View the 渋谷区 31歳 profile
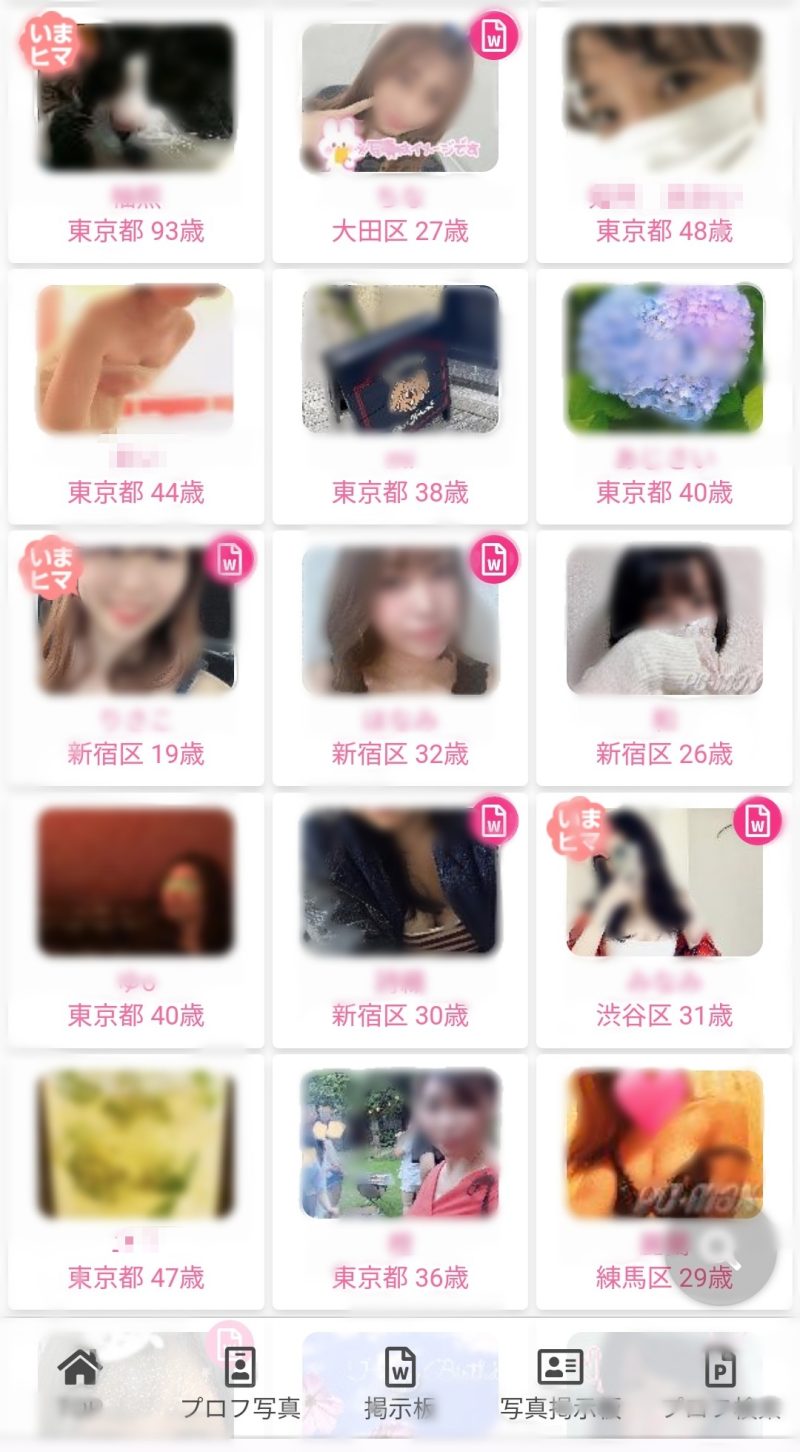Image resolution: width=800 pixels, height=1452 pixels. point(664,920)
